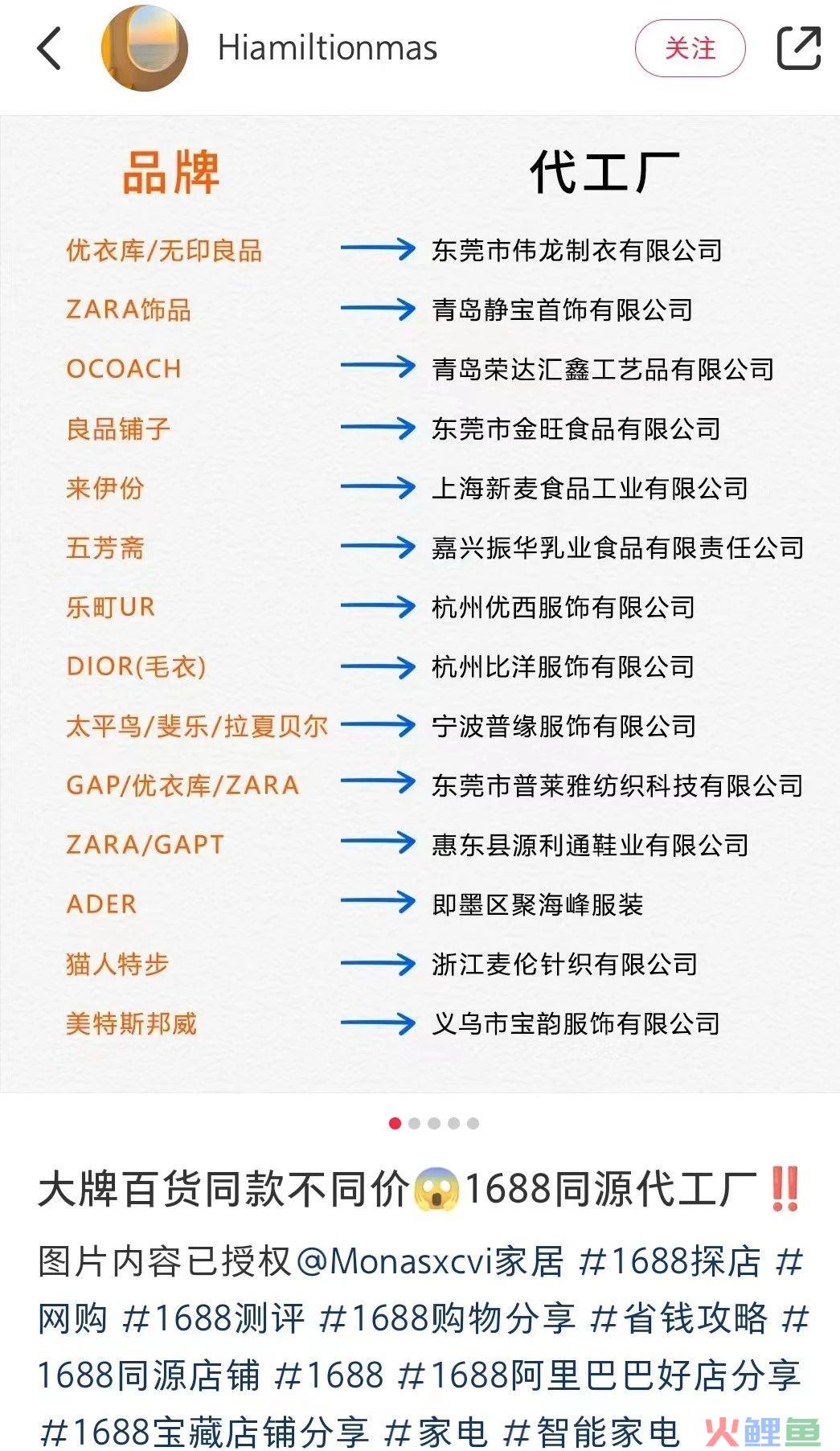840x1451 pixels.
Task: Open the #1688阿里巴巴好店分享 hashtag
Action: click(600, 1375)
